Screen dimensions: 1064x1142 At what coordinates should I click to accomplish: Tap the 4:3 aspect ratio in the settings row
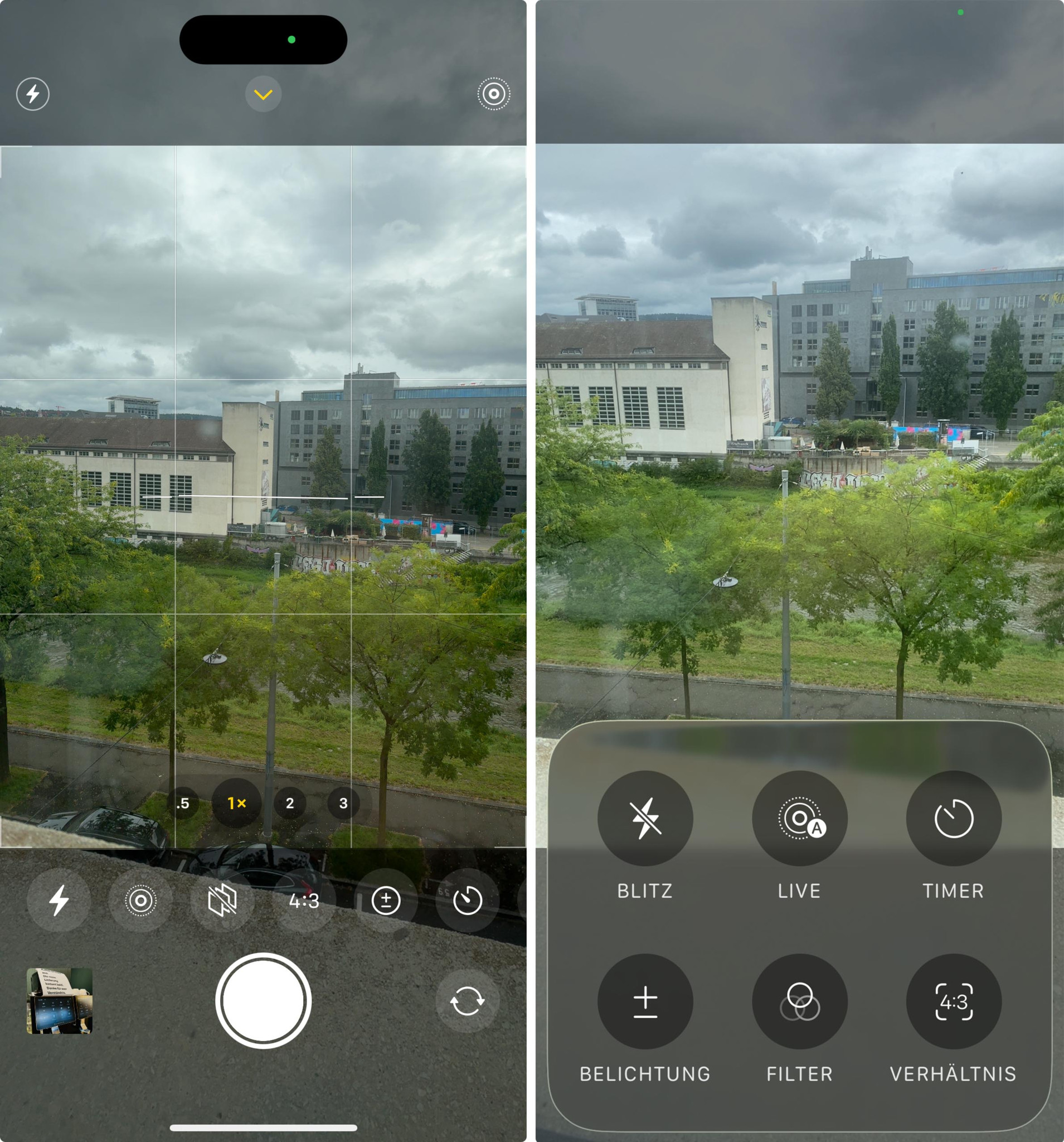click(304, 900)
